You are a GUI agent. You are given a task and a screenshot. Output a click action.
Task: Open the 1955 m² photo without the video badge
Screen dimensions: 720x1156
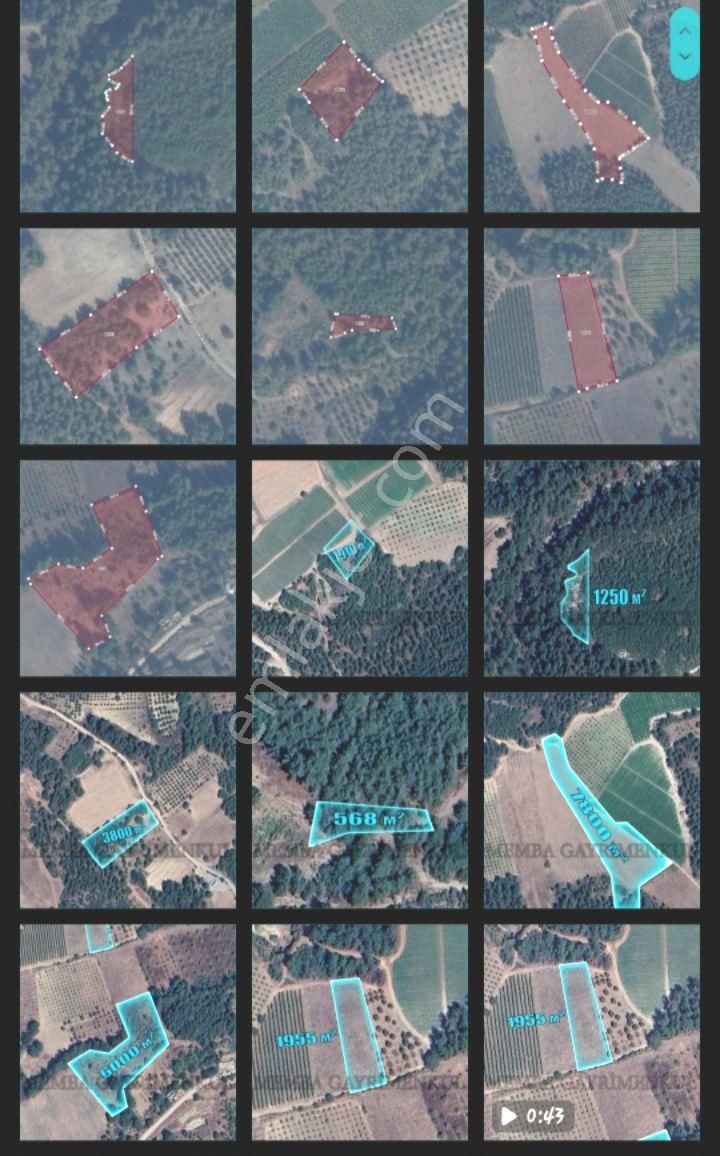pyautogui.click(x=360, y=1032)
